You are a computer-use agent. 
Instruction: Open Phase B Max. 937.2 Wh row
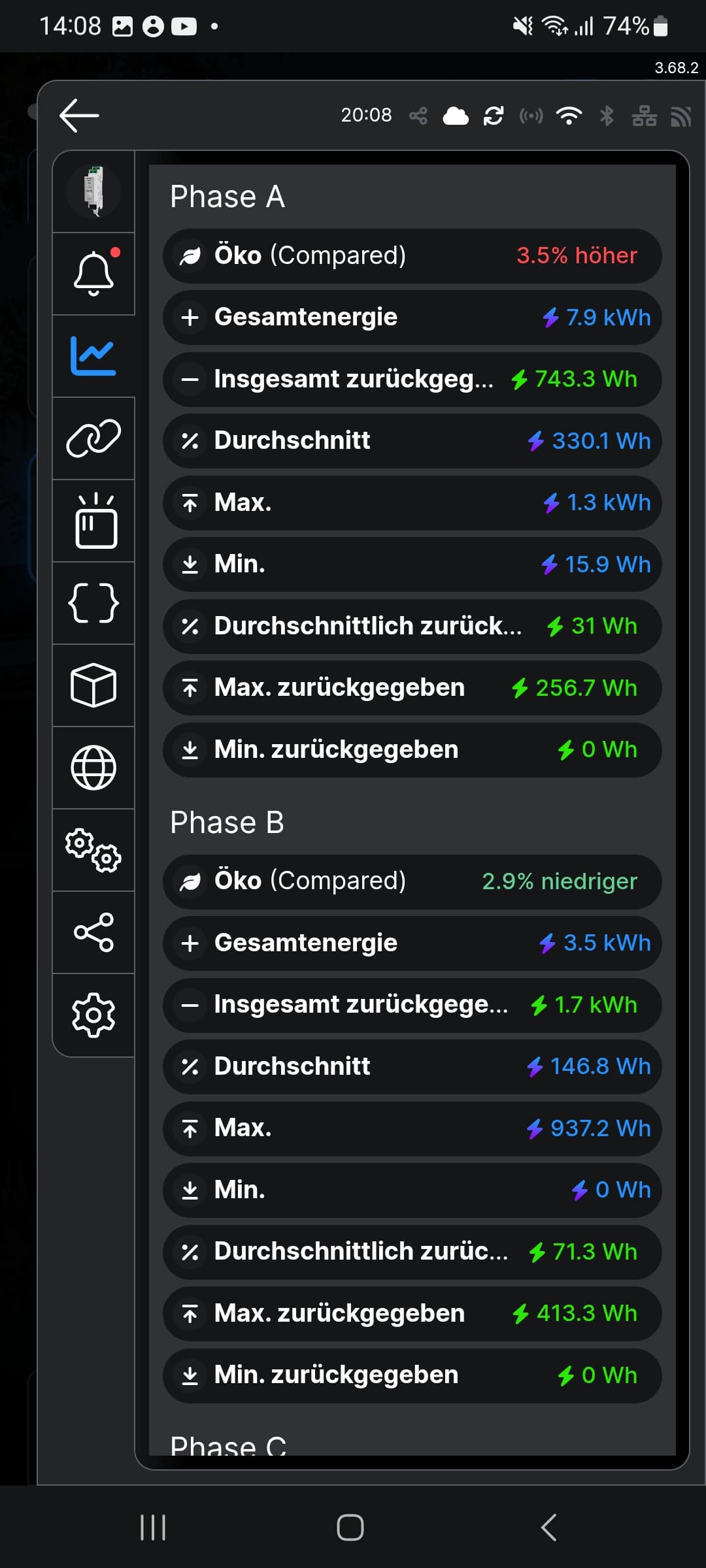click(x=412, y=1128)
